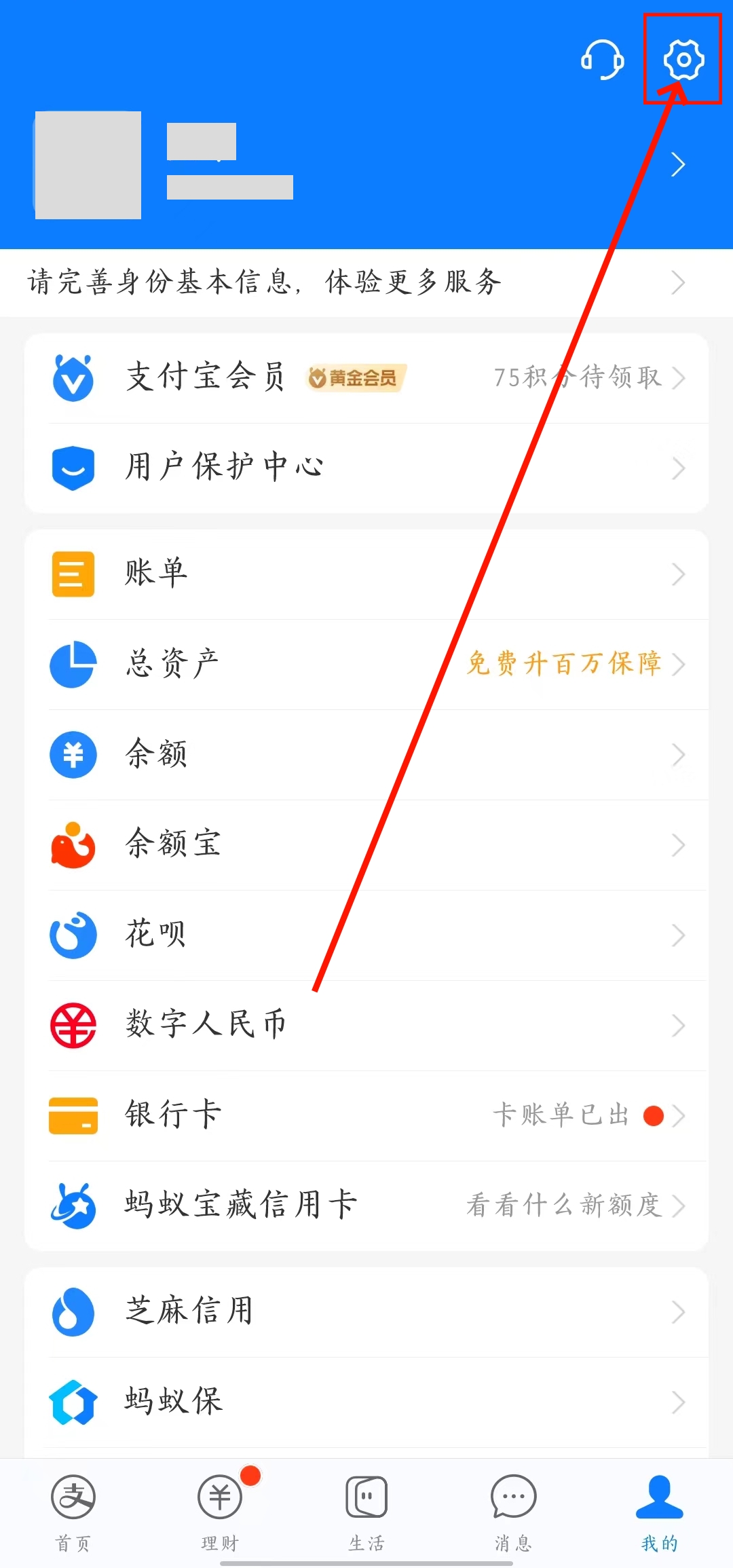733x1568 pixels.
Task: Open 用户保护中心
Action: (366, 468)
